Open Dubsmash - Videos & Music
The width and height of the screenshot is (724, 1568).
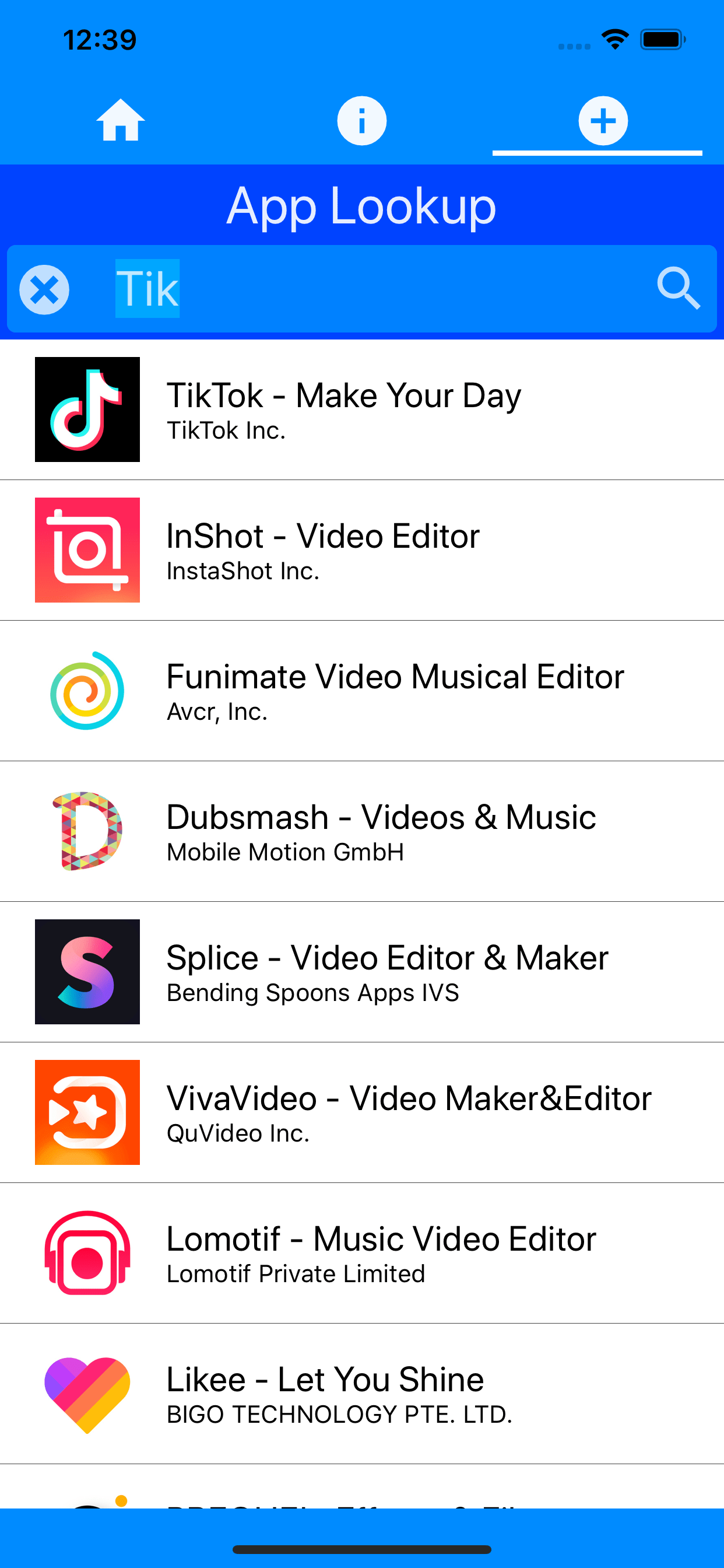(x=362, y=831)
